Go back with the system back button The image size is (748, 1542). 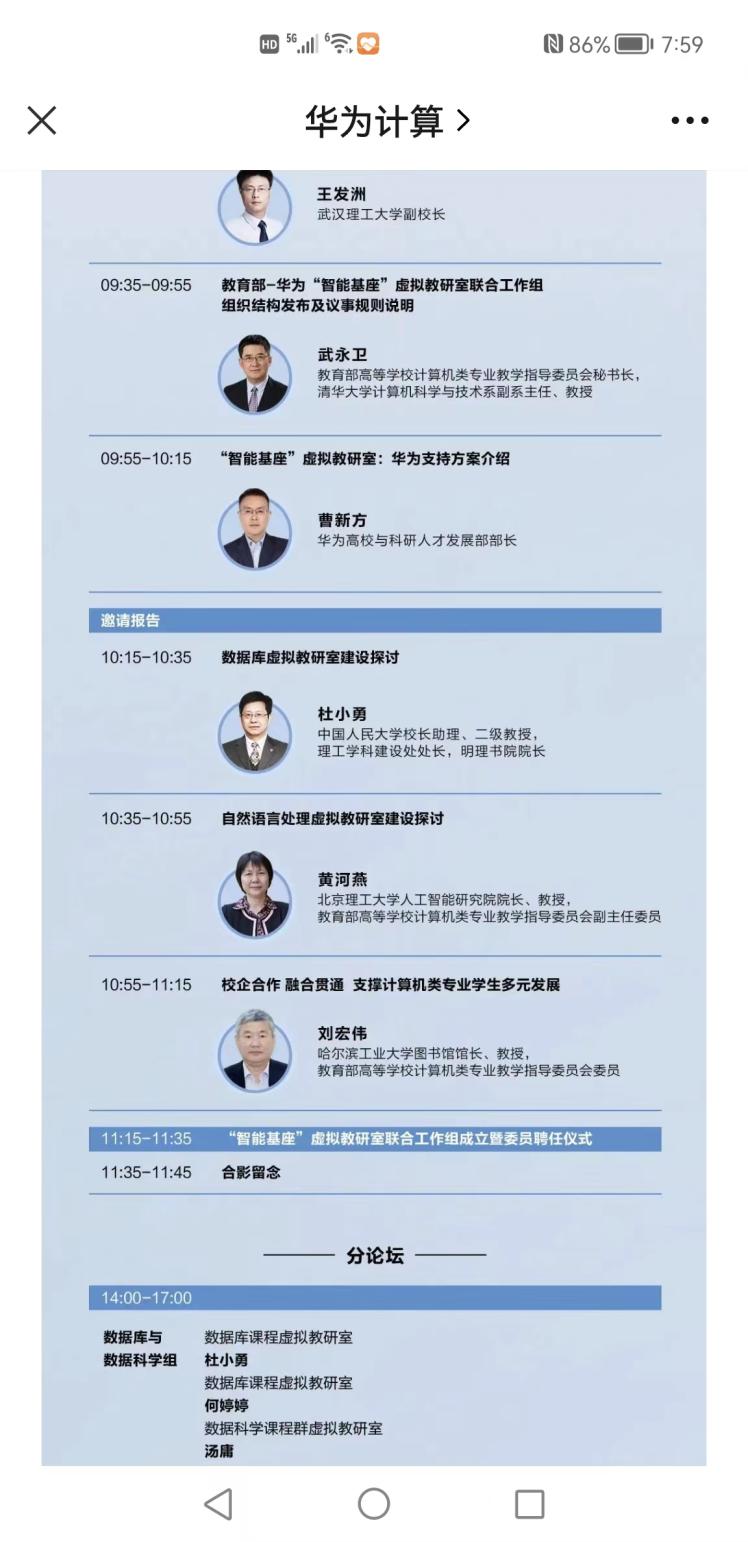[x=218, y=1503]
